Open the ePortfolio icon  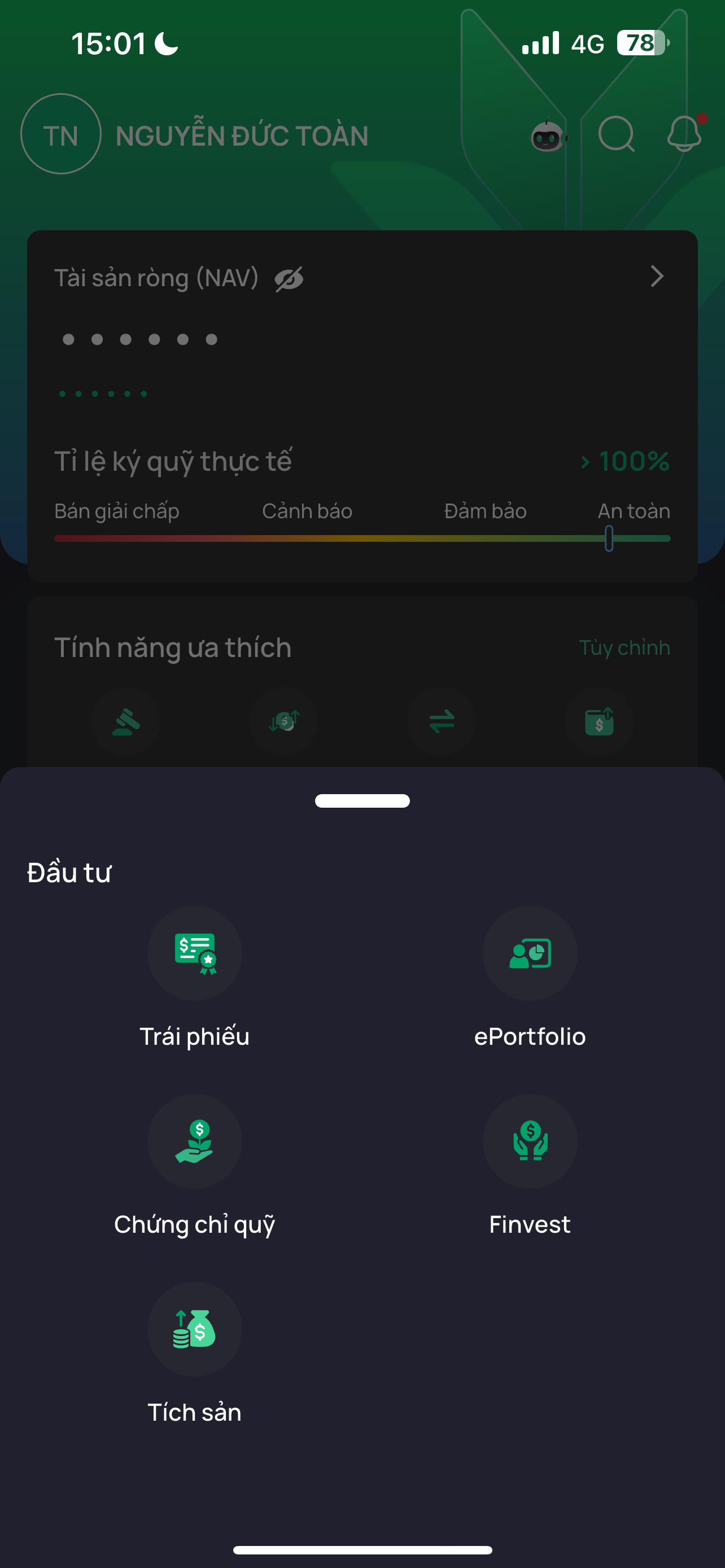click(x=530, y=954)
